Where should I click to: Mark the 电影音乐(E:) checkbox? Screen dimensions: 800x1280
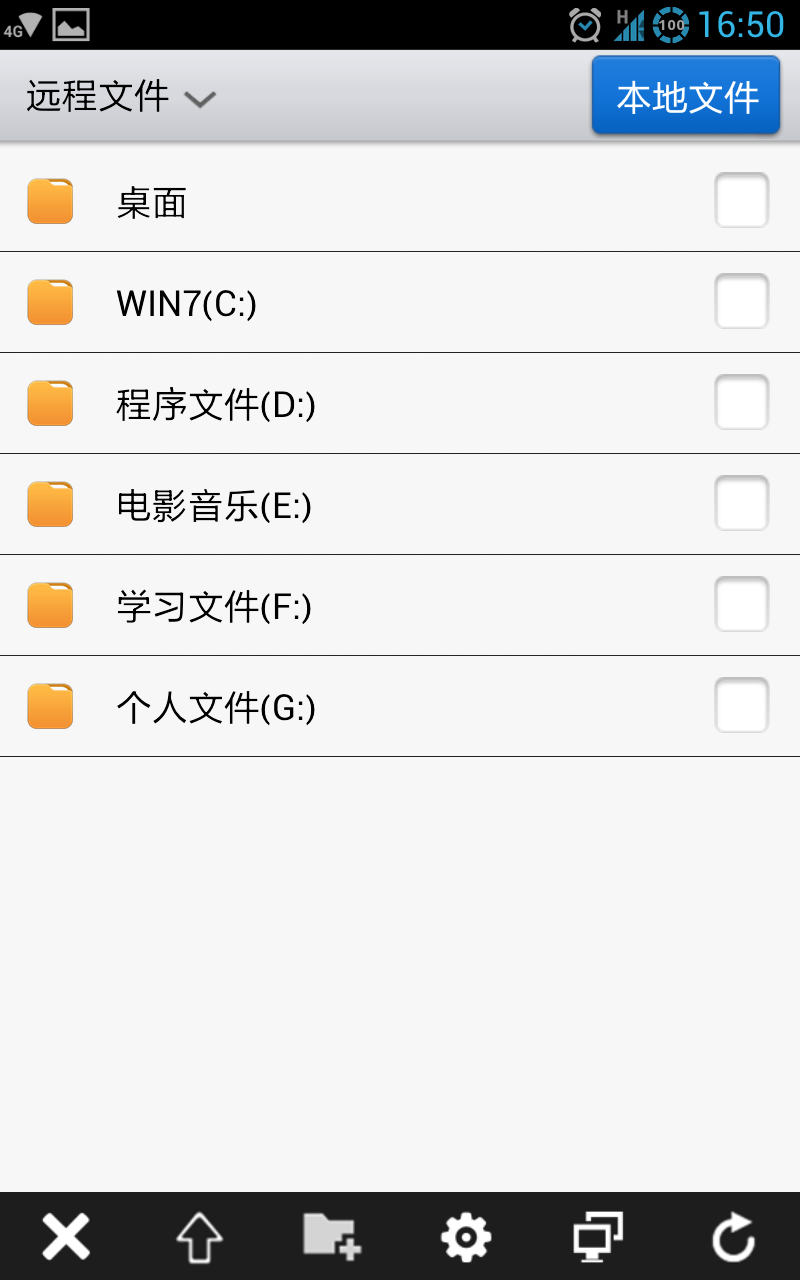(x=741, y=504)
